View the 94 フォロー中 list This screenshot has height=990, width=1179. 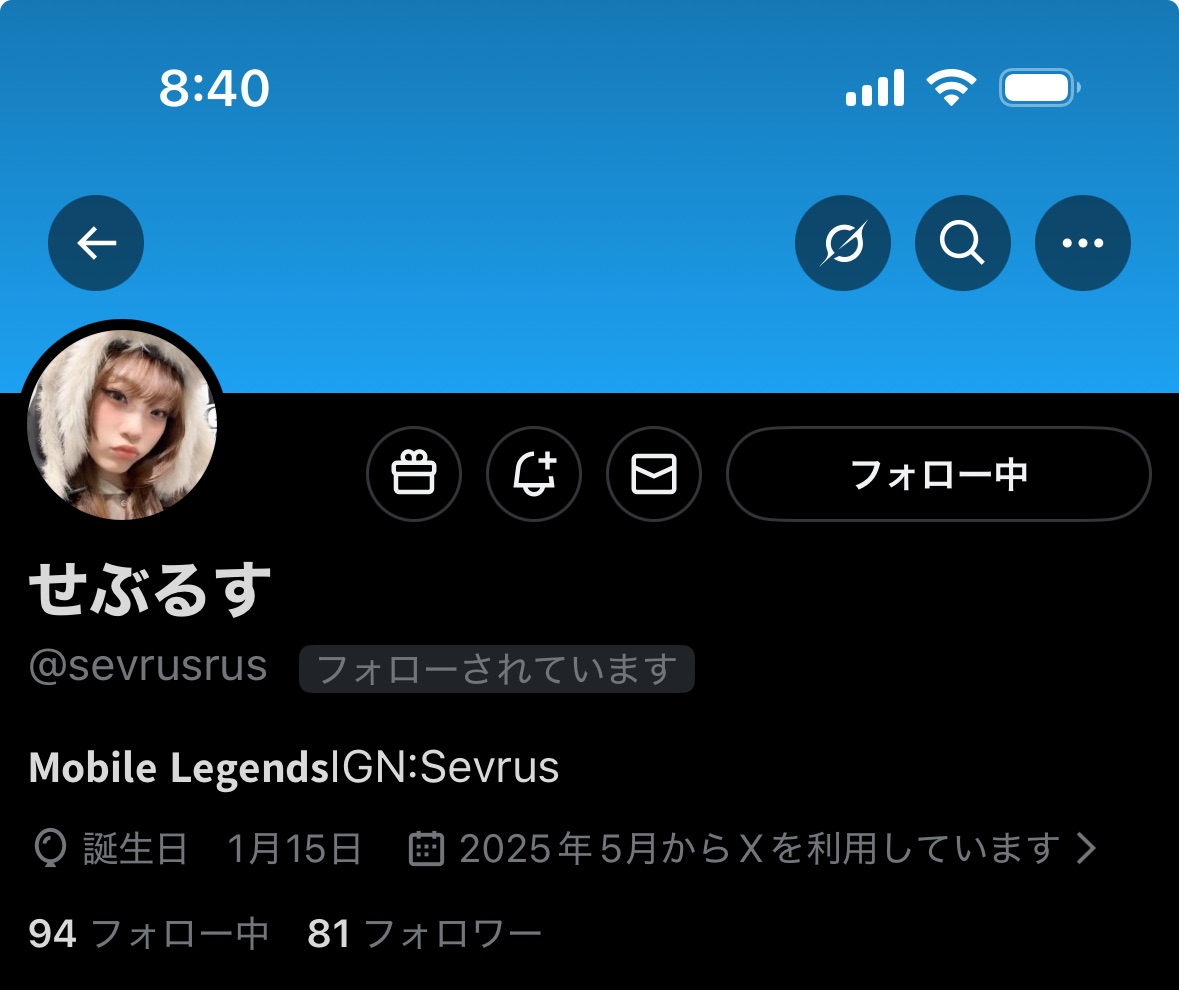pos(149,934)
